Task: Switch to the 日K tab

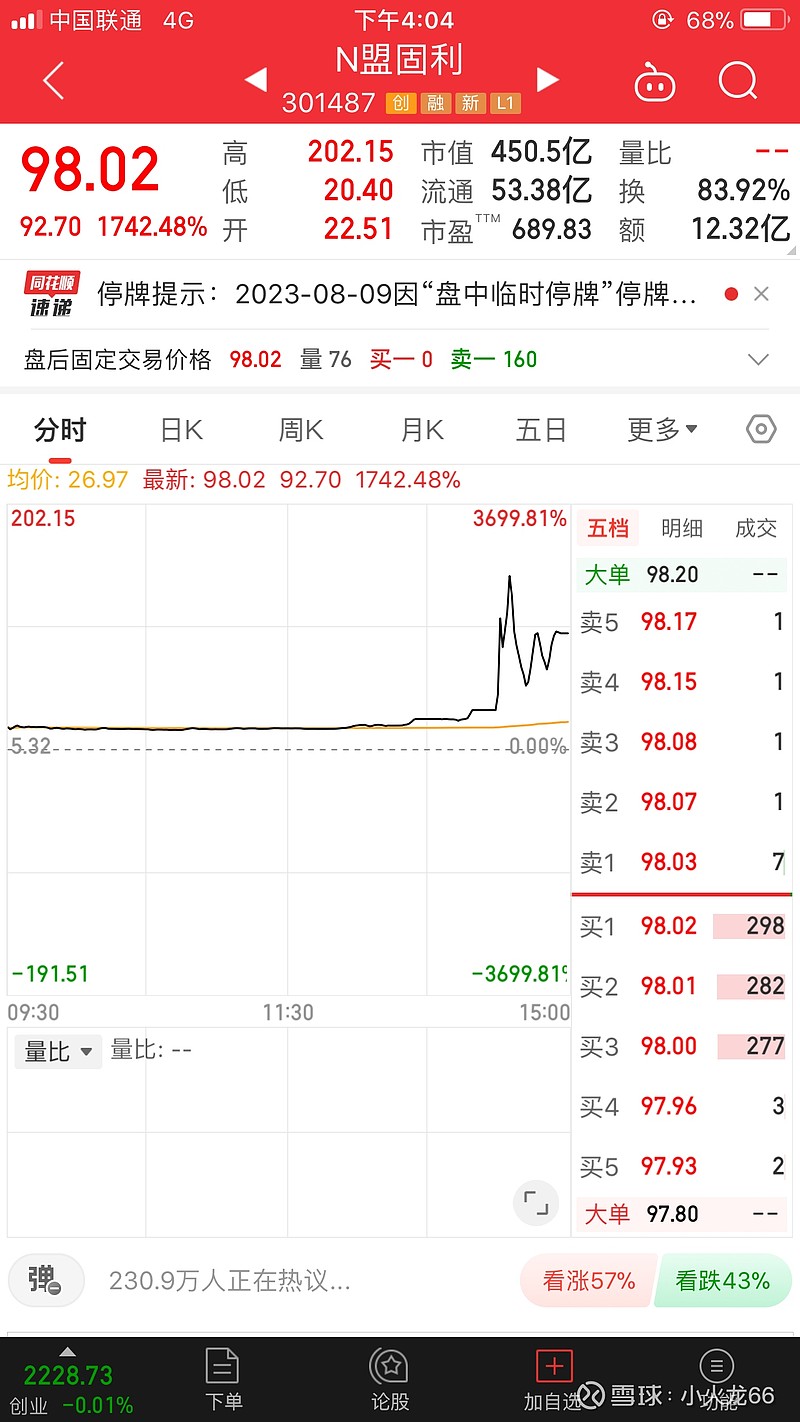Action: point(181,430)
